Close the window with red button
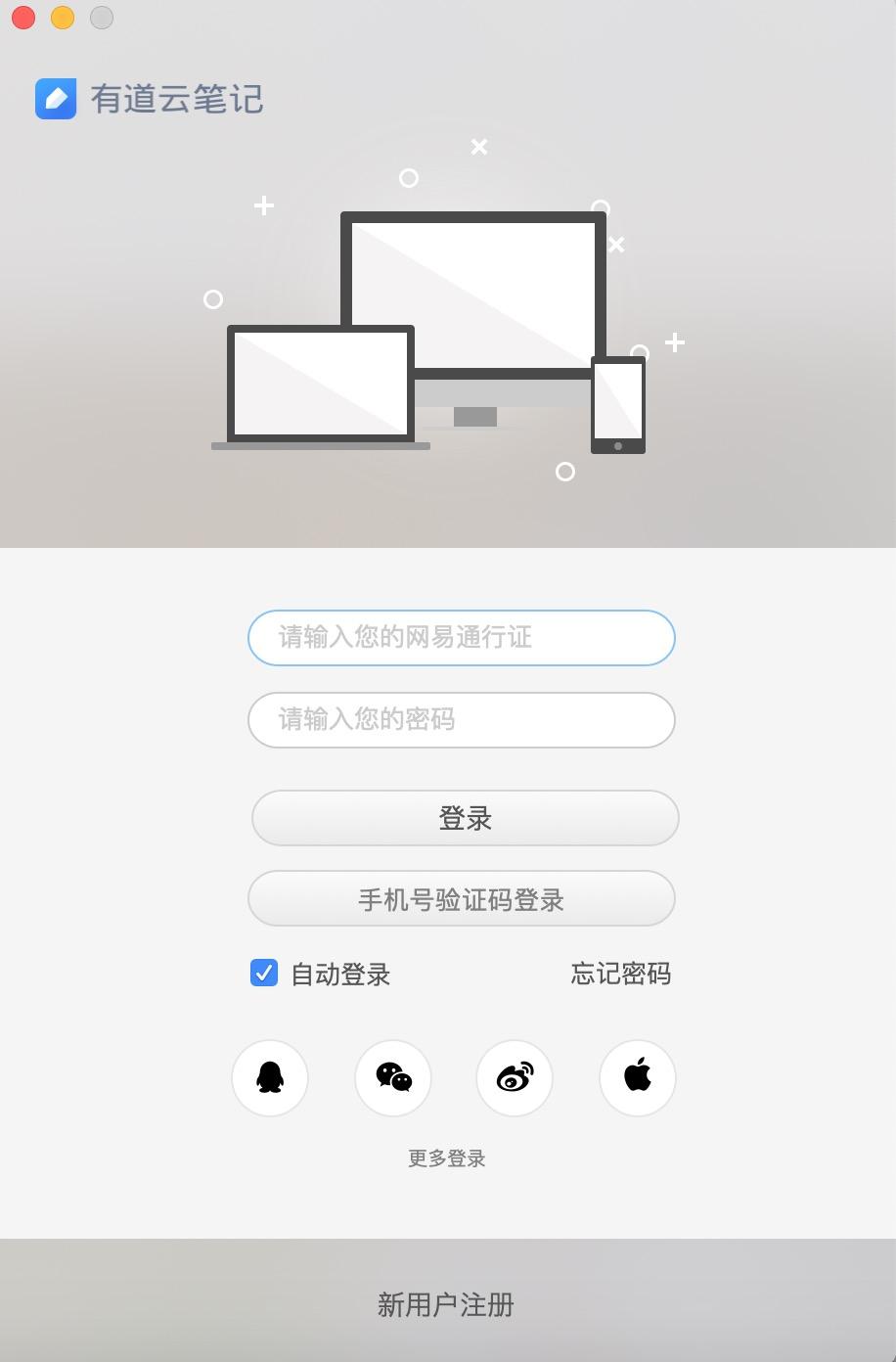 point(23,18)
